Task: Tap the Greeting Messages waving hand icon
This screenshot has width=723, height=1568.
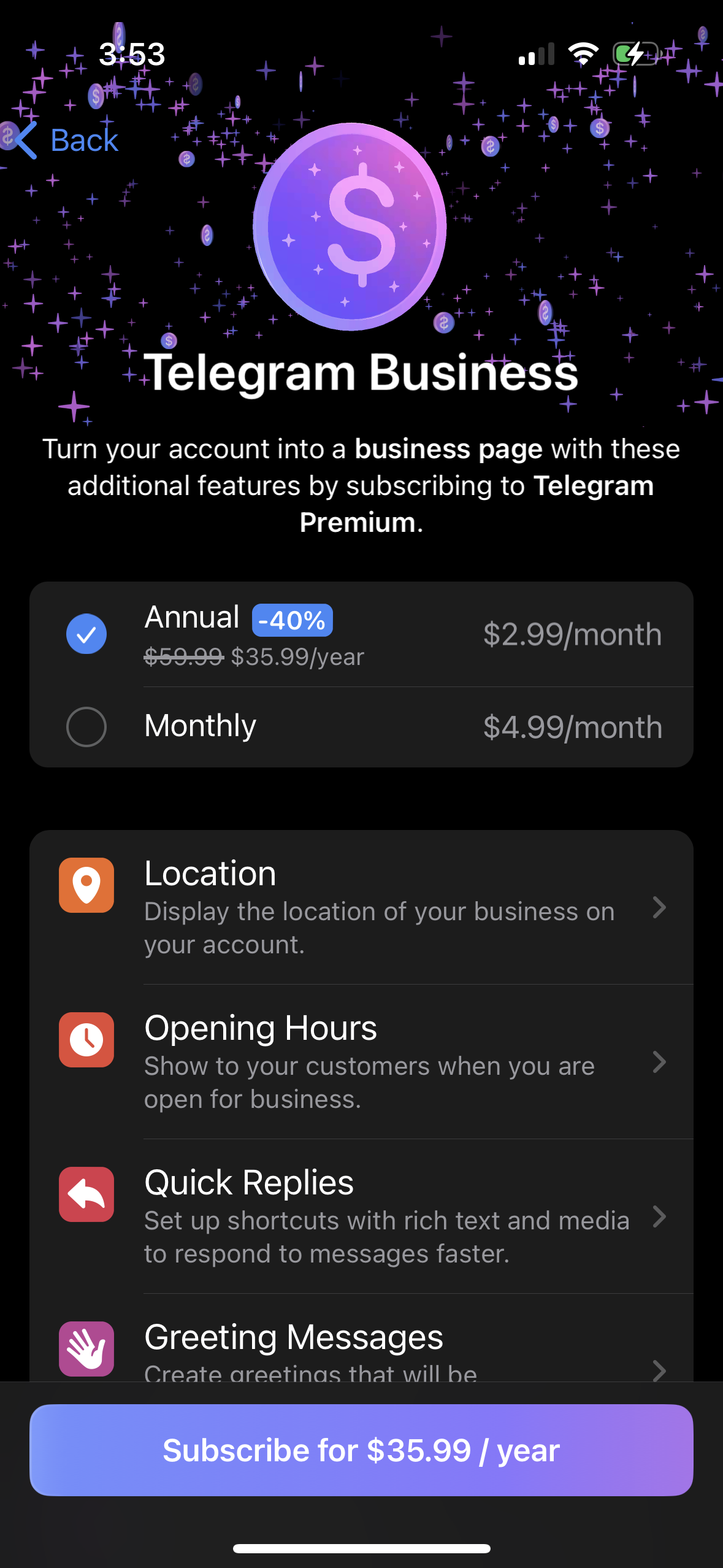Action: tap(86, 1349)
